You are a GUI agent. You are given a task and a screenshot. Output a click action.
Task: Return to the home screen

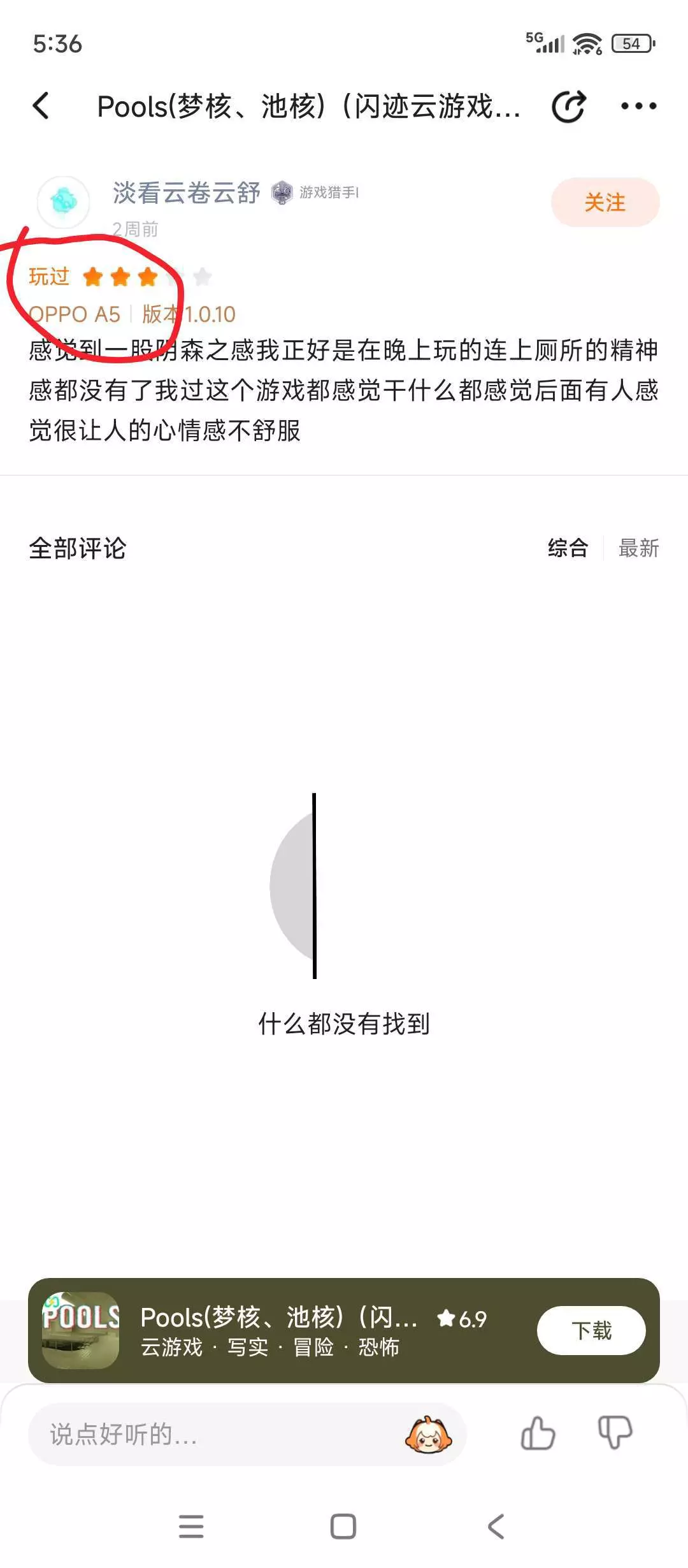343,1527
